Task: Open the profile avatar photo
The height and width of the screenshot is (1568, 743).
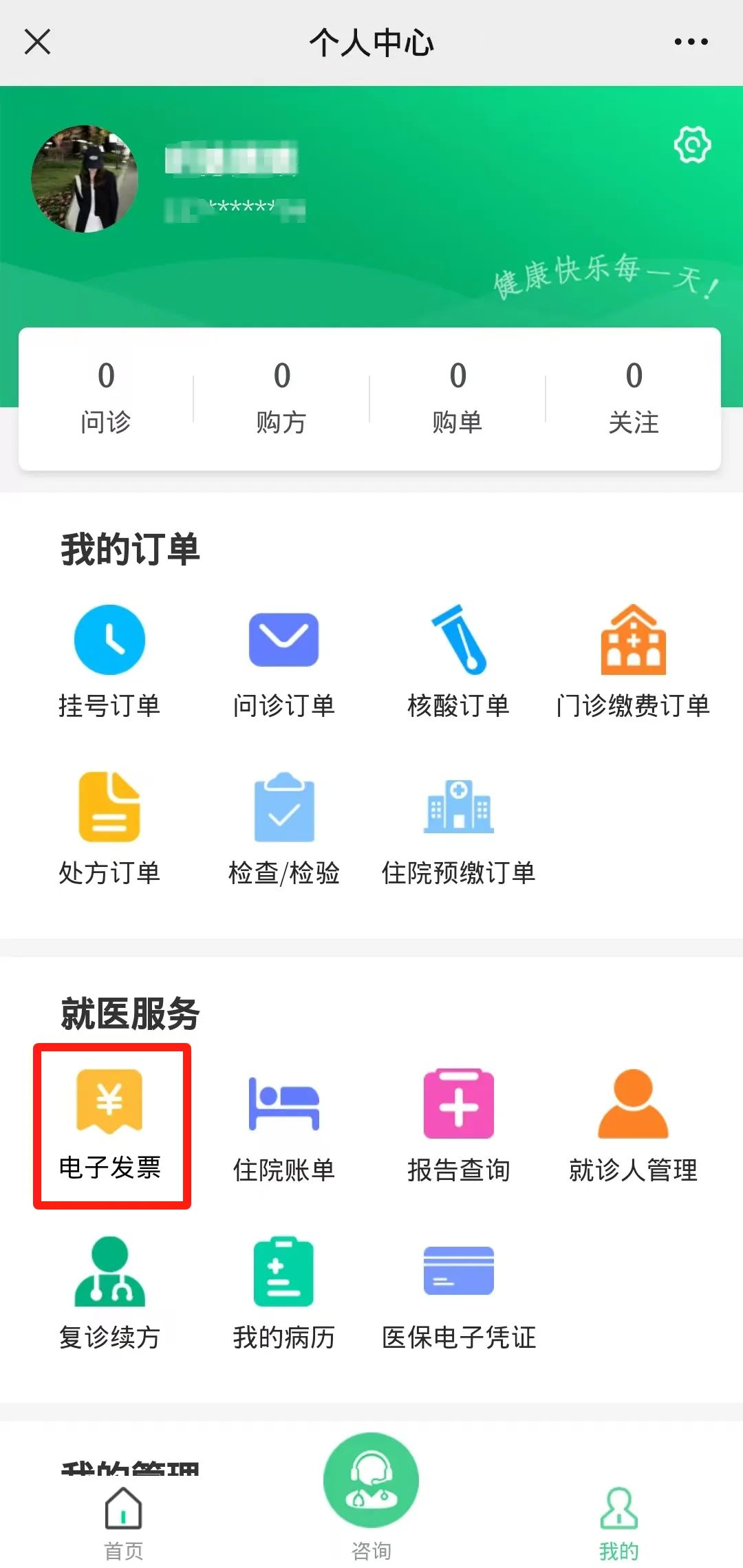Action: pos(85,178)
